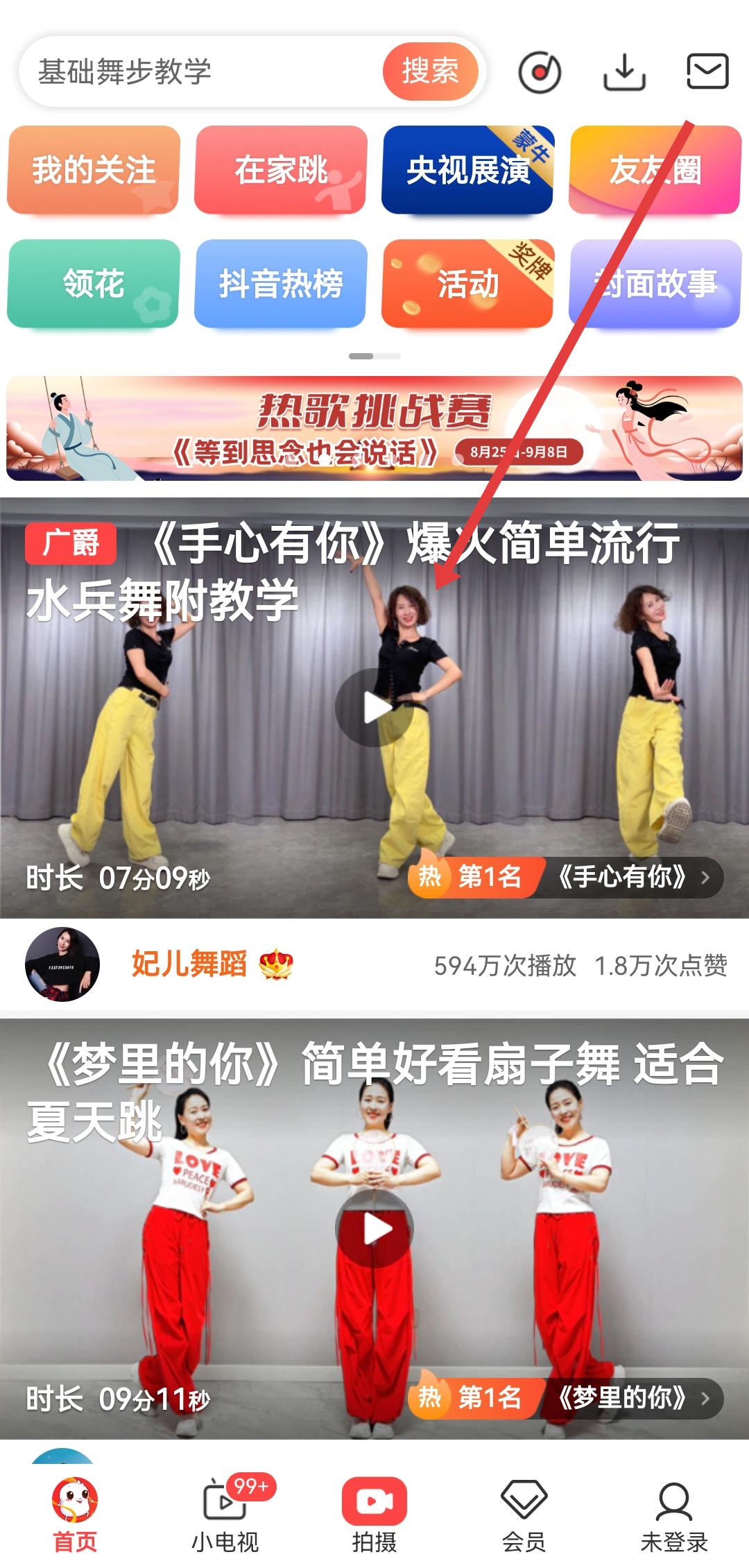The height and width of the screenshot is (1568, 749).
Task: Select the 在家跳 shortcut
Action: [281, 170]
